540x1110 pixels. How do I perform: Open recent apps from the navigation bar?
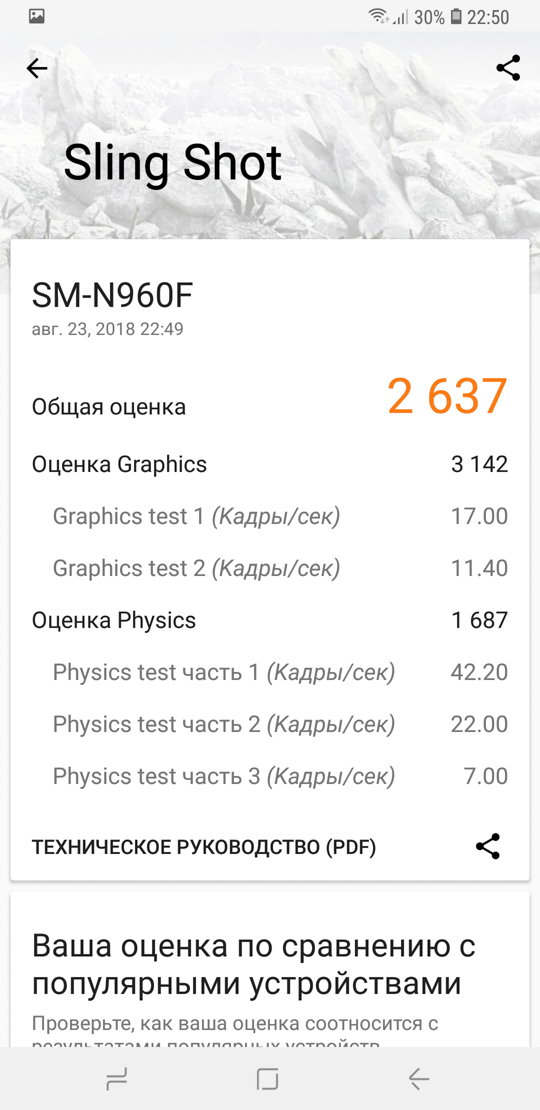pos(117,1079)
